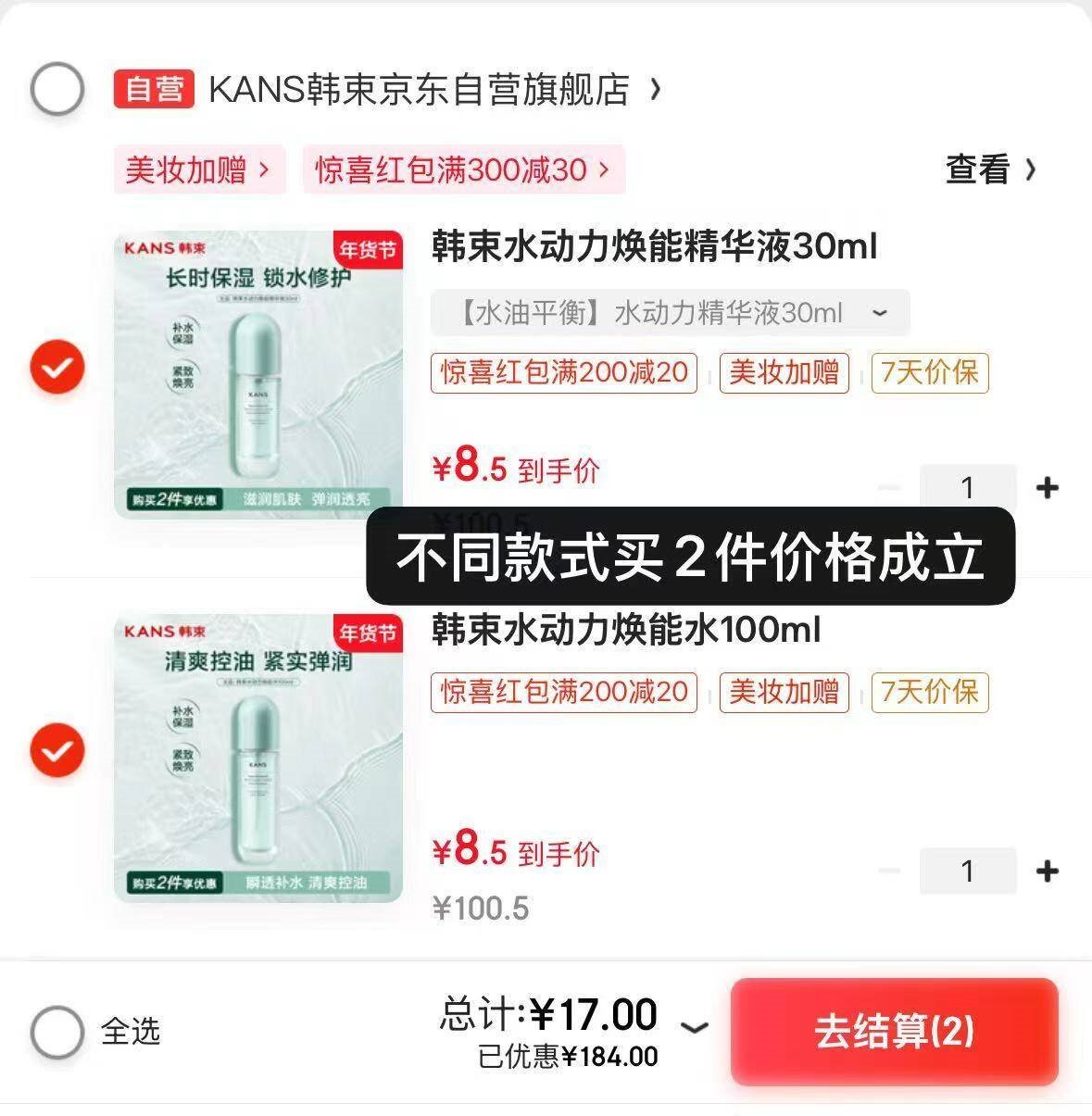Open 韩束水动力焕能水100ml product image
Image resolution: width=1092 pixels, height=1116 pixels.
(x=258, y=758)
